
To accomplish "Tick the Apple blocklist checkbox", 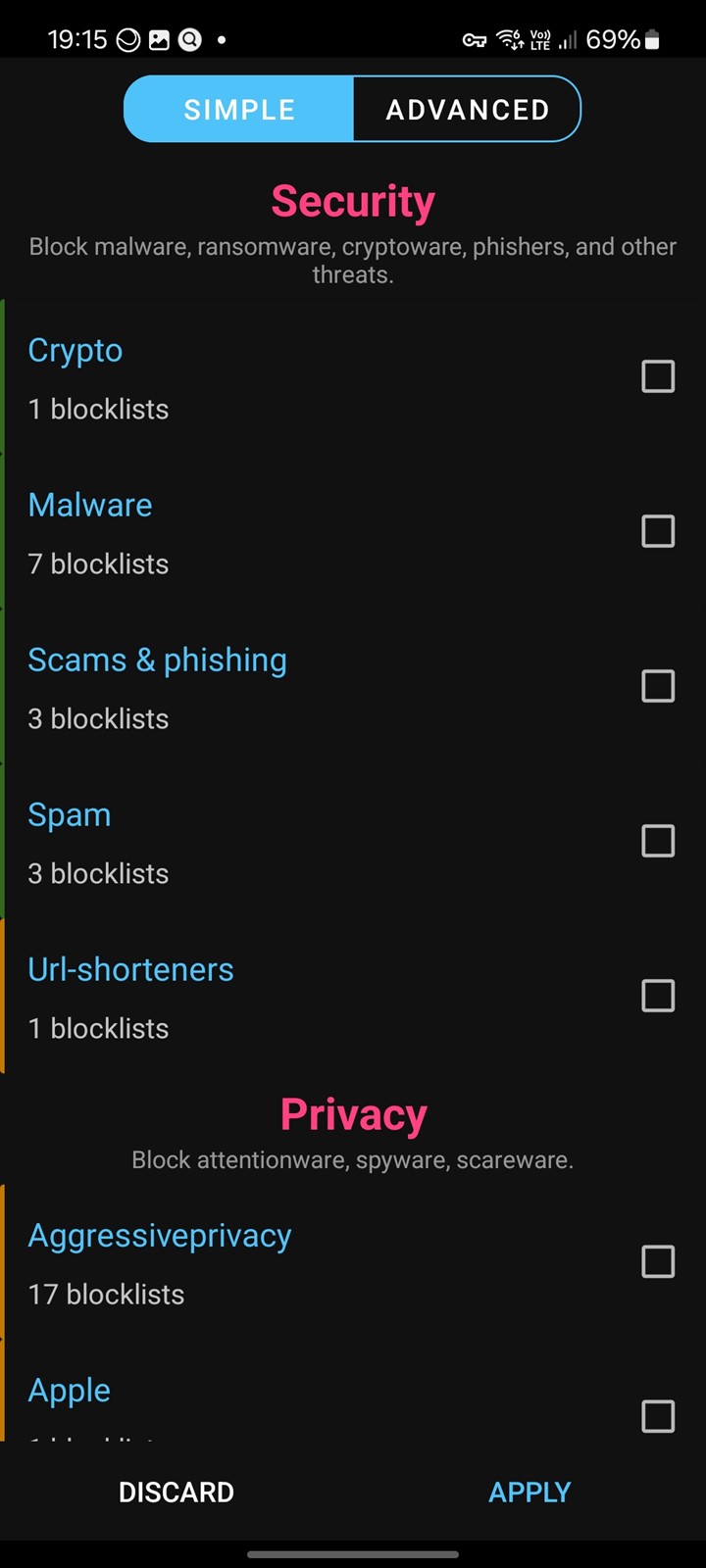I will click(658, 1416).
